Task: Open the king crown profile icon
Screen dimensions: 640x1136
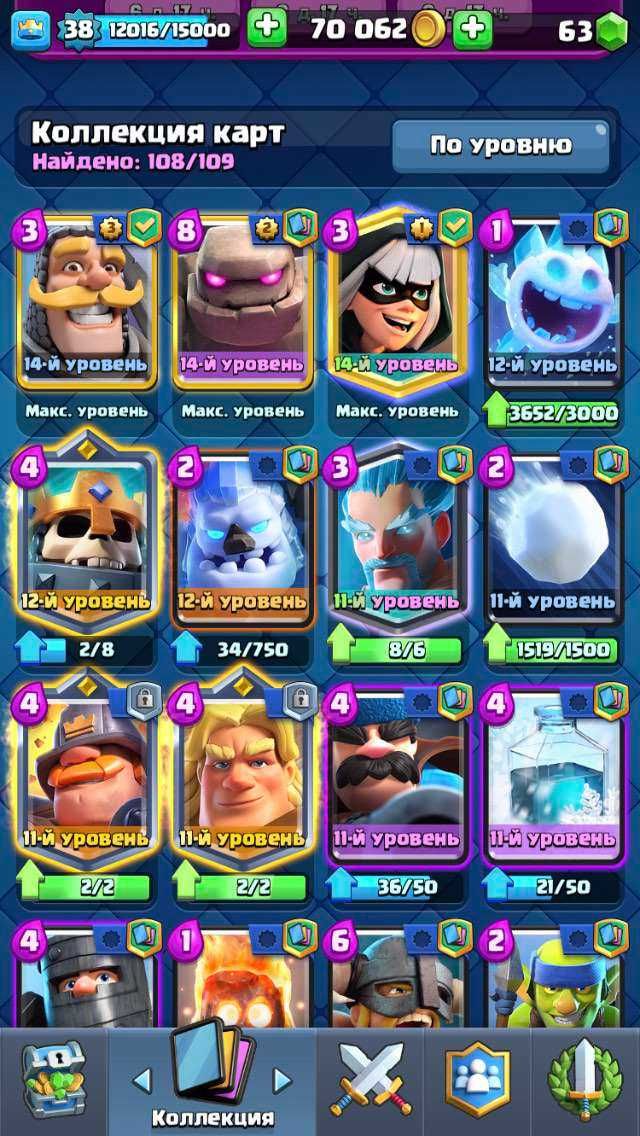Action: [32, 30]
